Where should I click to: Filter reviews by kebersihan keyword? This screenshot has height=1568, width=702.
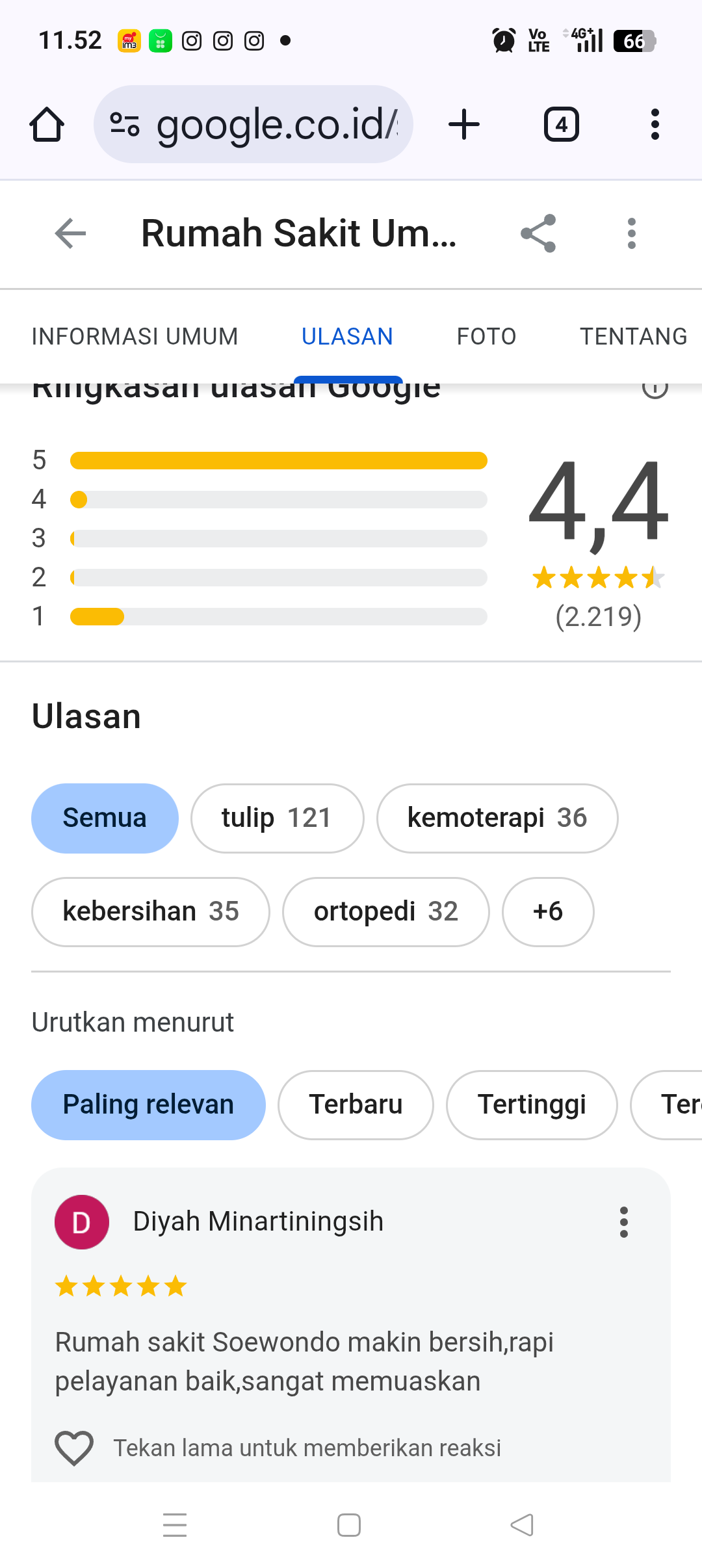151,911
